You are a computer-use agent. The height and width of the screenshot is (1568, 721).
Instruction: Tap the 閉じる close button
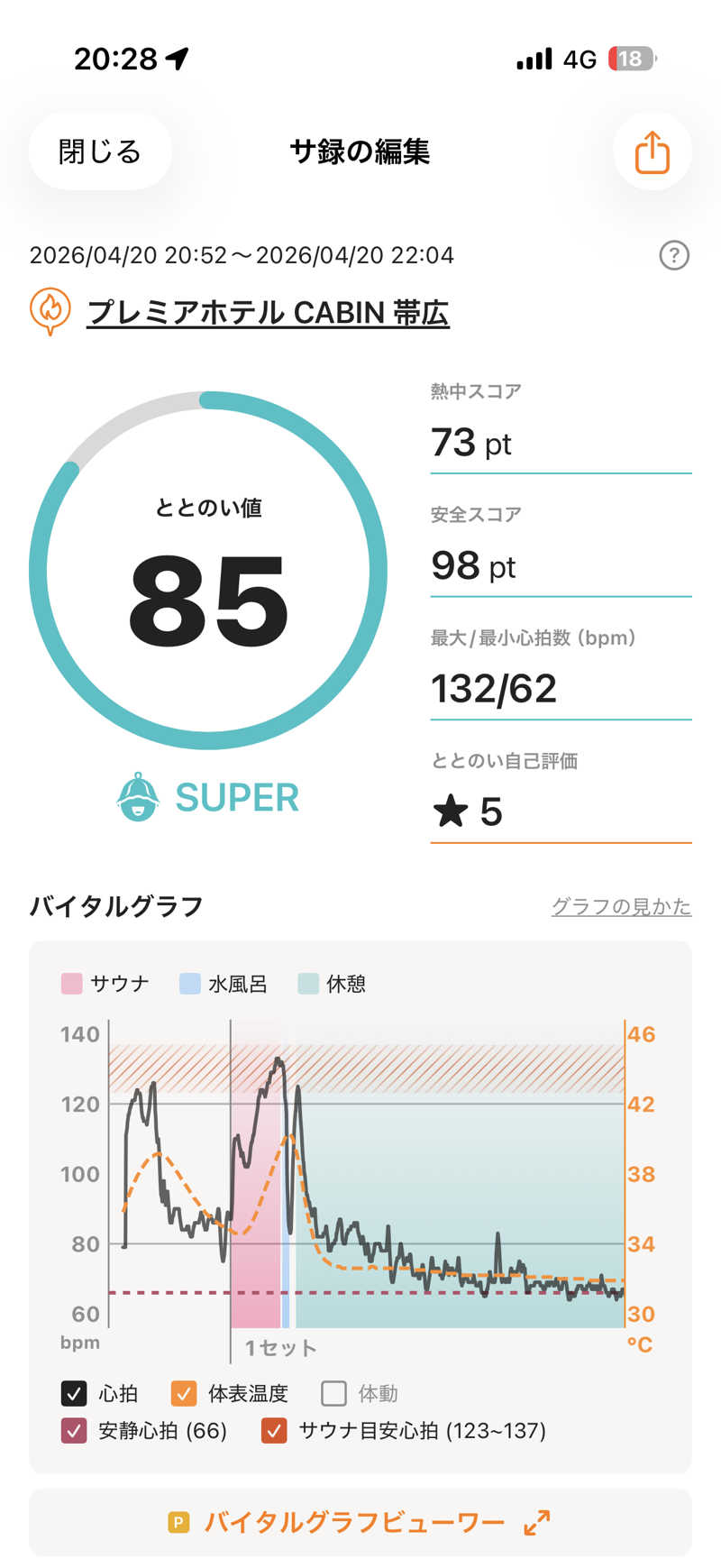pos(100,151)
